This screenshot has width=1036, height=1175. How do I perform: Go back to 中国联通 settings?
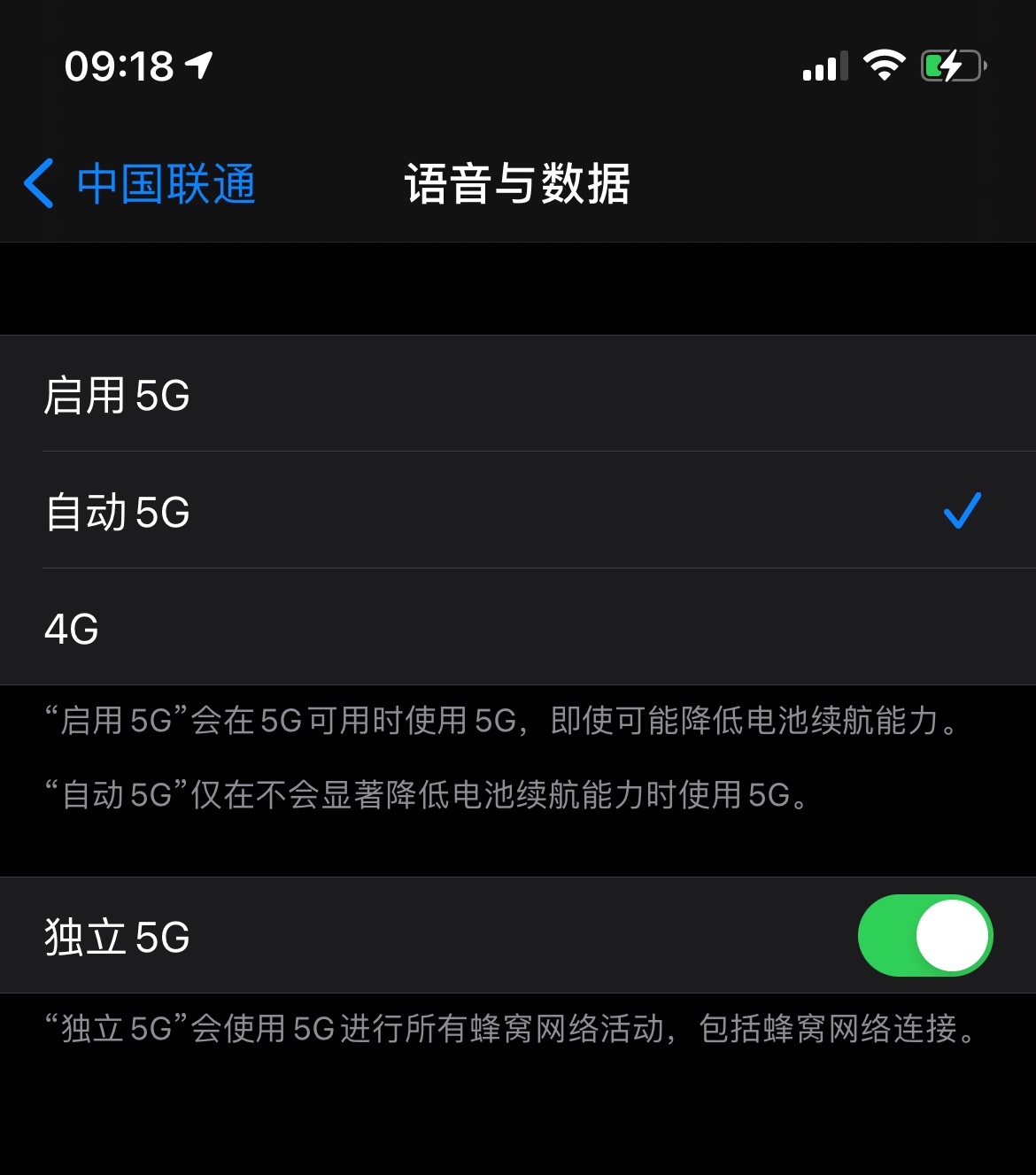(x=142, y=184)
